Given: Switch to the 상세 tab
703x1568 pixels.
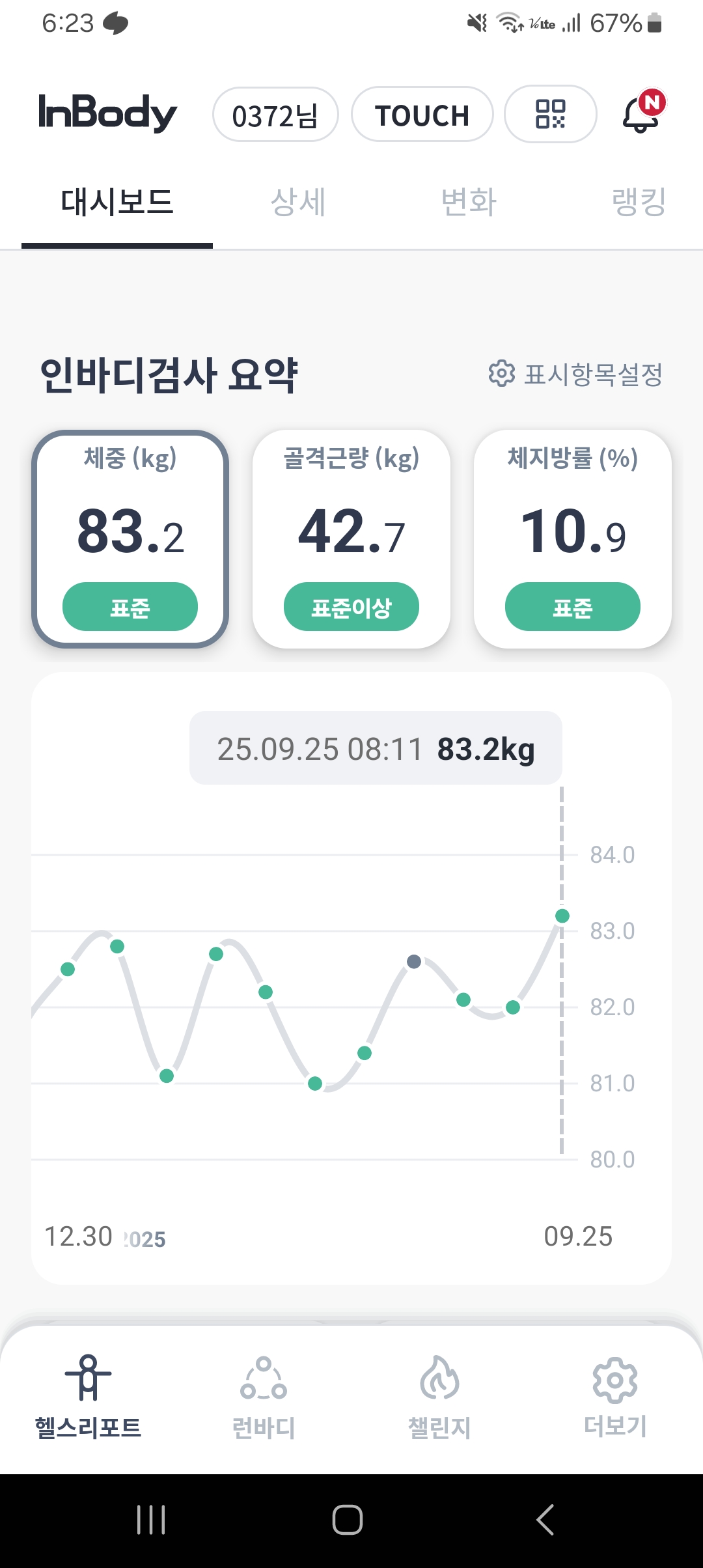Looking at the screenshot, I should pos(298,202).
